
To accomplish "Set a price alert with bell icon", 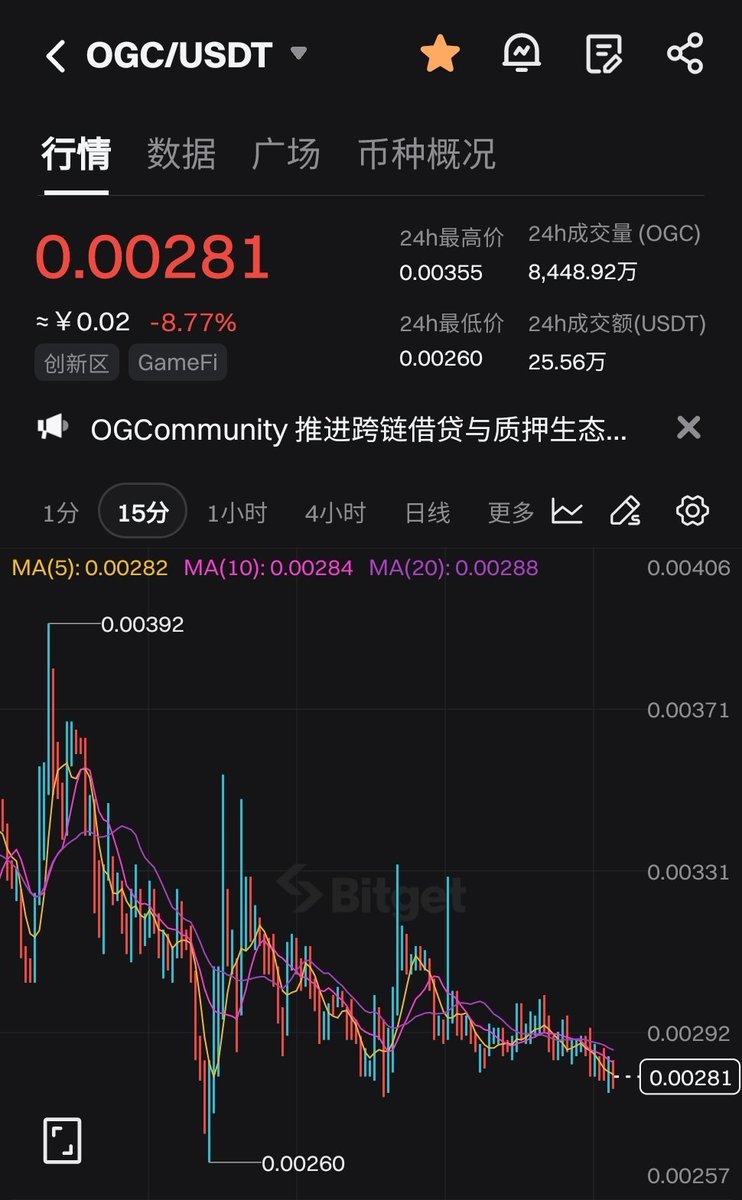I will point(521,54).
